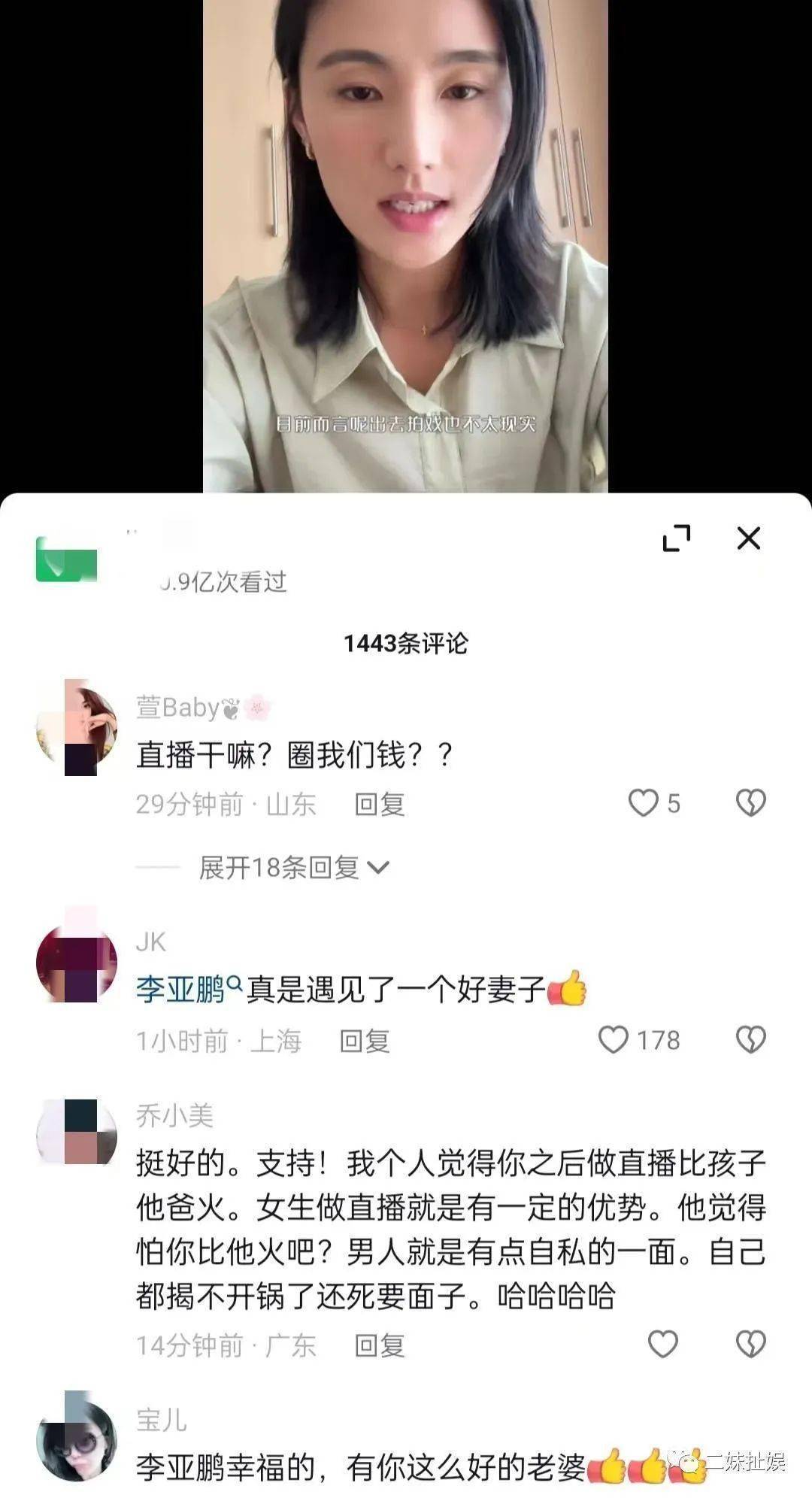
Task: Reply to 萱Baby's comment
Action: 380,805
